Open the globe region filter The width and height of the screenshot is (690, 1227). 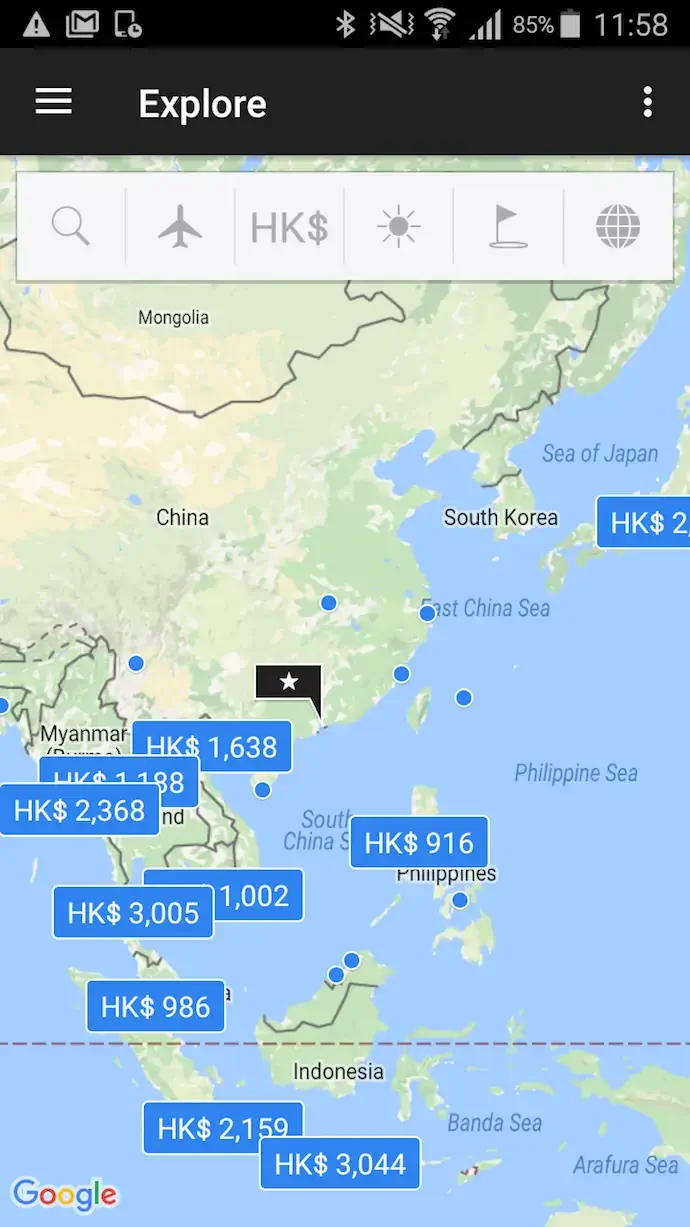click(x=617, y=227)
